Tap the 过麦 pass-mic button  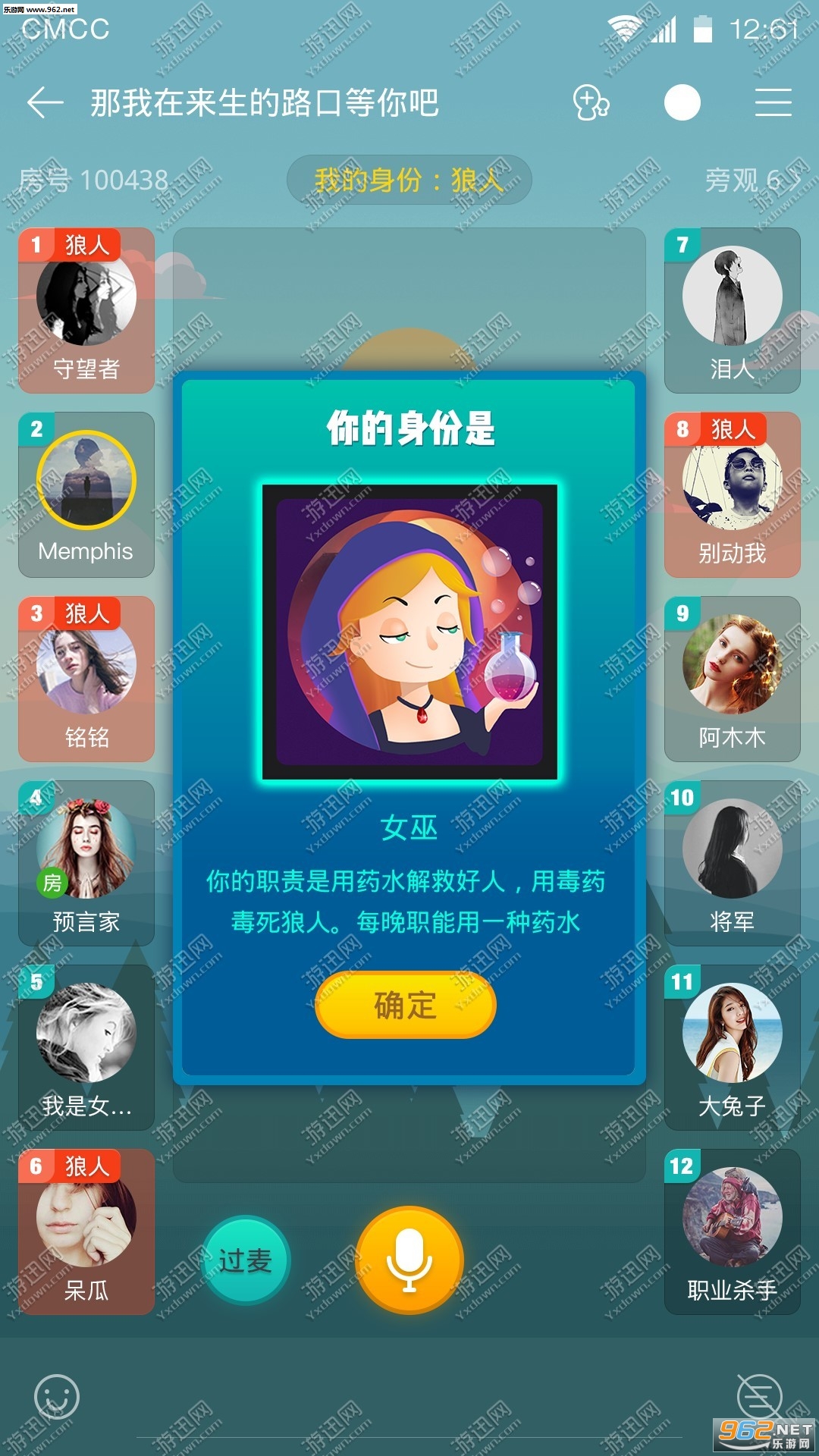[x=246, y=1260]
